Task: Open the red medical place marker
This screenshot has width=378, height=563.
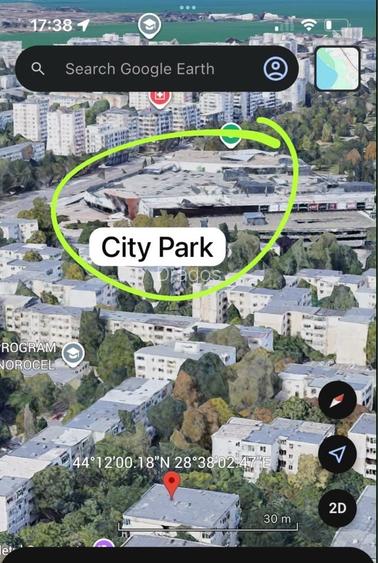Action: (160, 99)
